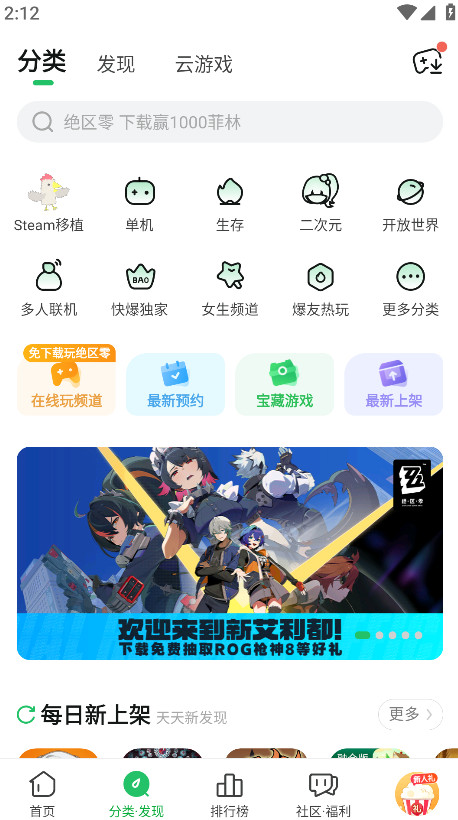This screenshot has width=458, height=820.
Task: Open the 社区·福利 tab
Action: click(323, 793)
